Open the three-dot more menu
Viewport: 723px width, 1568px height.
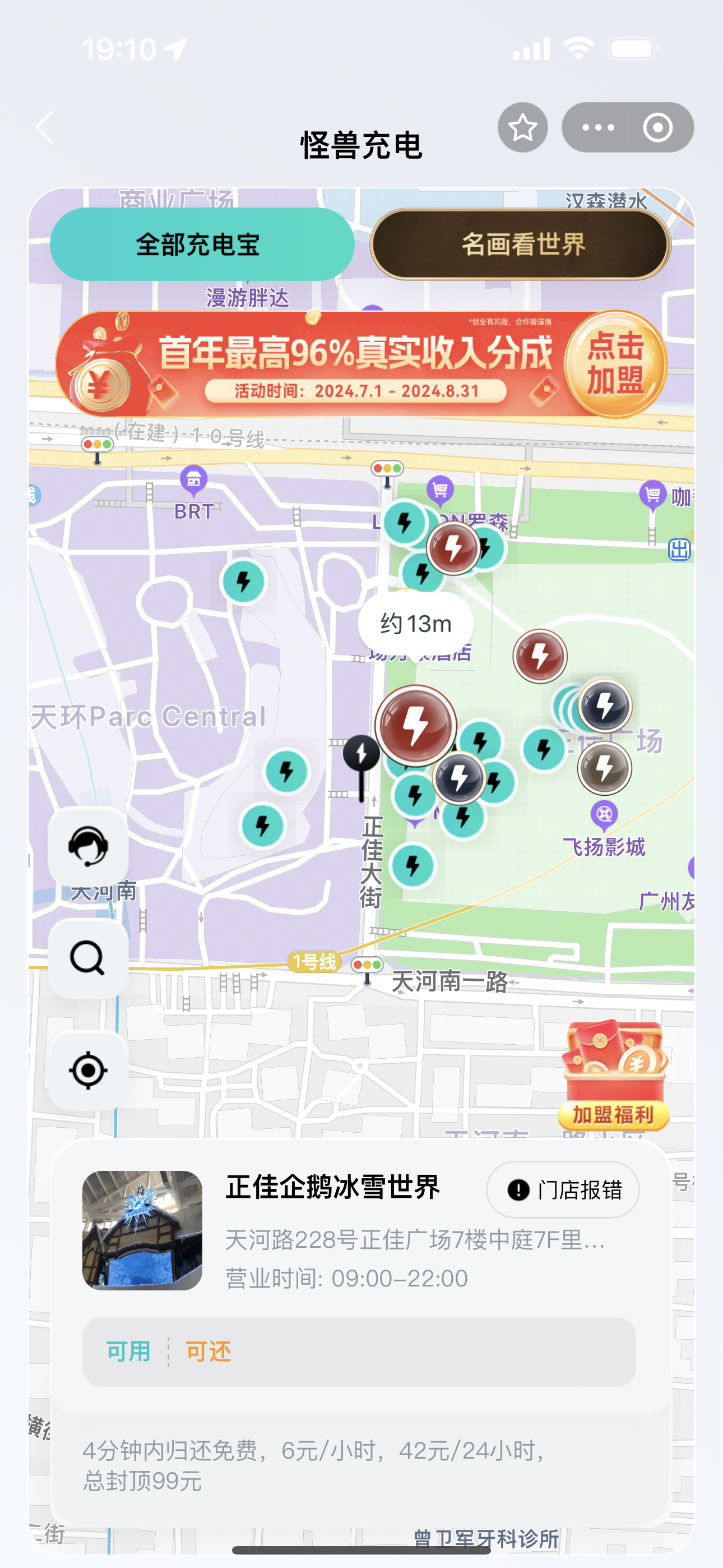coord(597,128)
